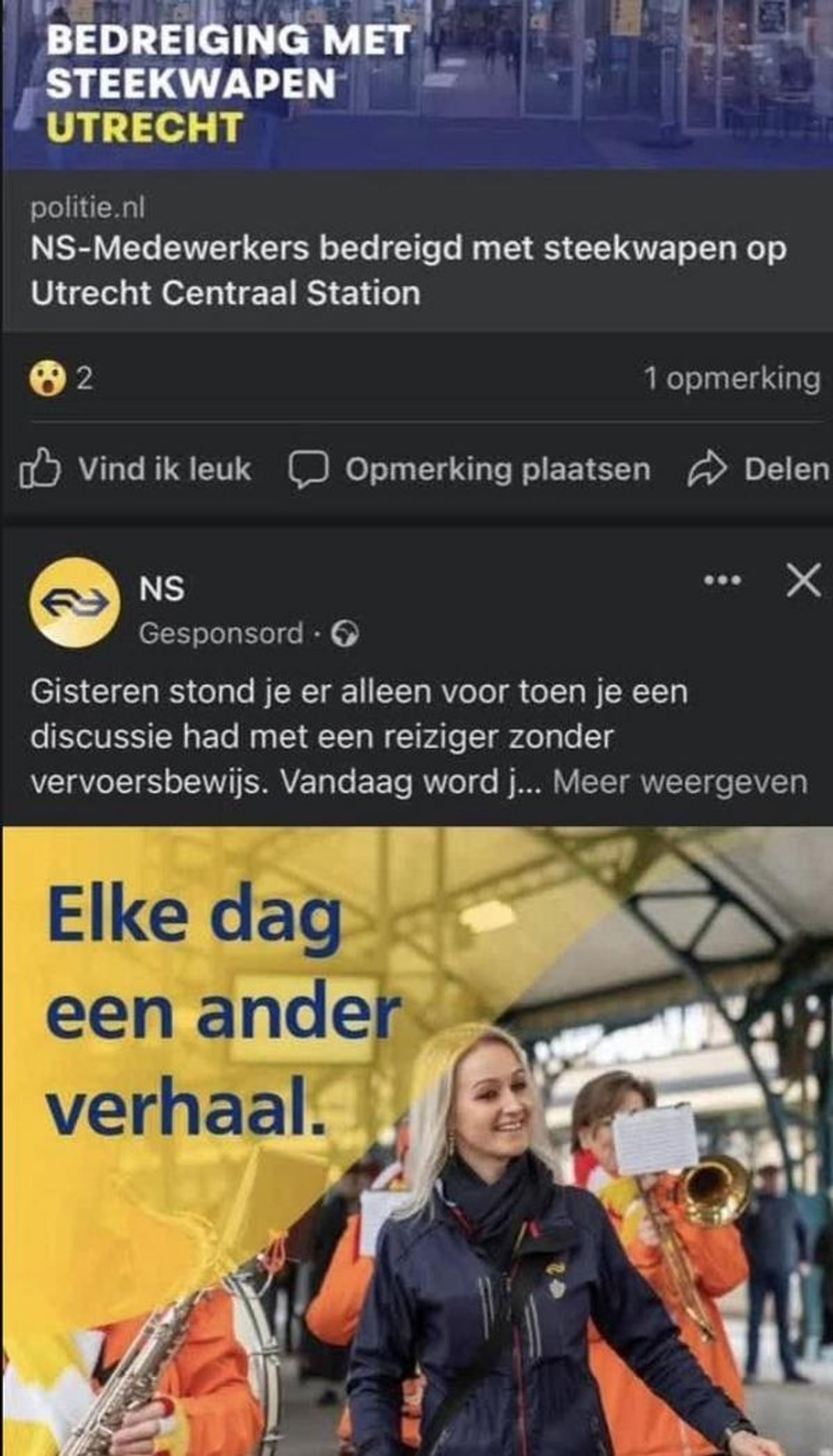Image resolution: width=833 pixels, height=1456 pixels.
Task: Tap the NS page name
Action: coord(162,589)
